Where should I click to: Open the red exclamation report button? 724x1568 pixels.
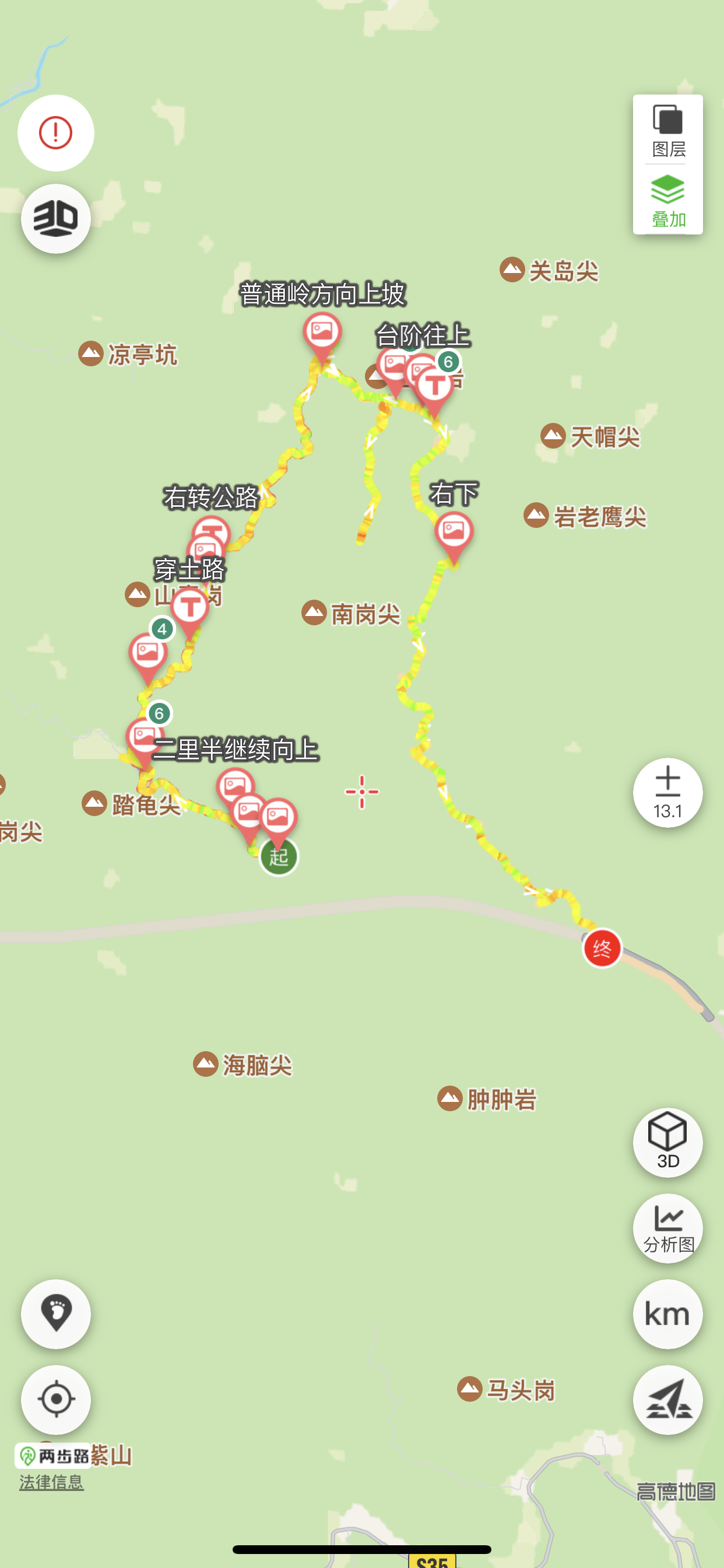pyautogui.click(x=55, y=132)
